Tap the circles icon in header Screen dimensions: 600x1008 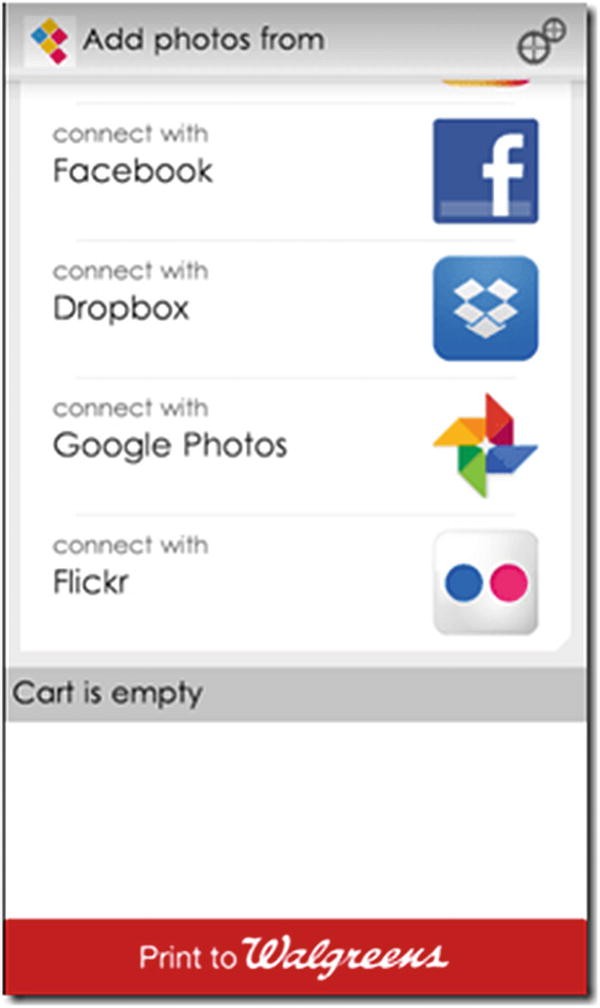pos(541,42)
